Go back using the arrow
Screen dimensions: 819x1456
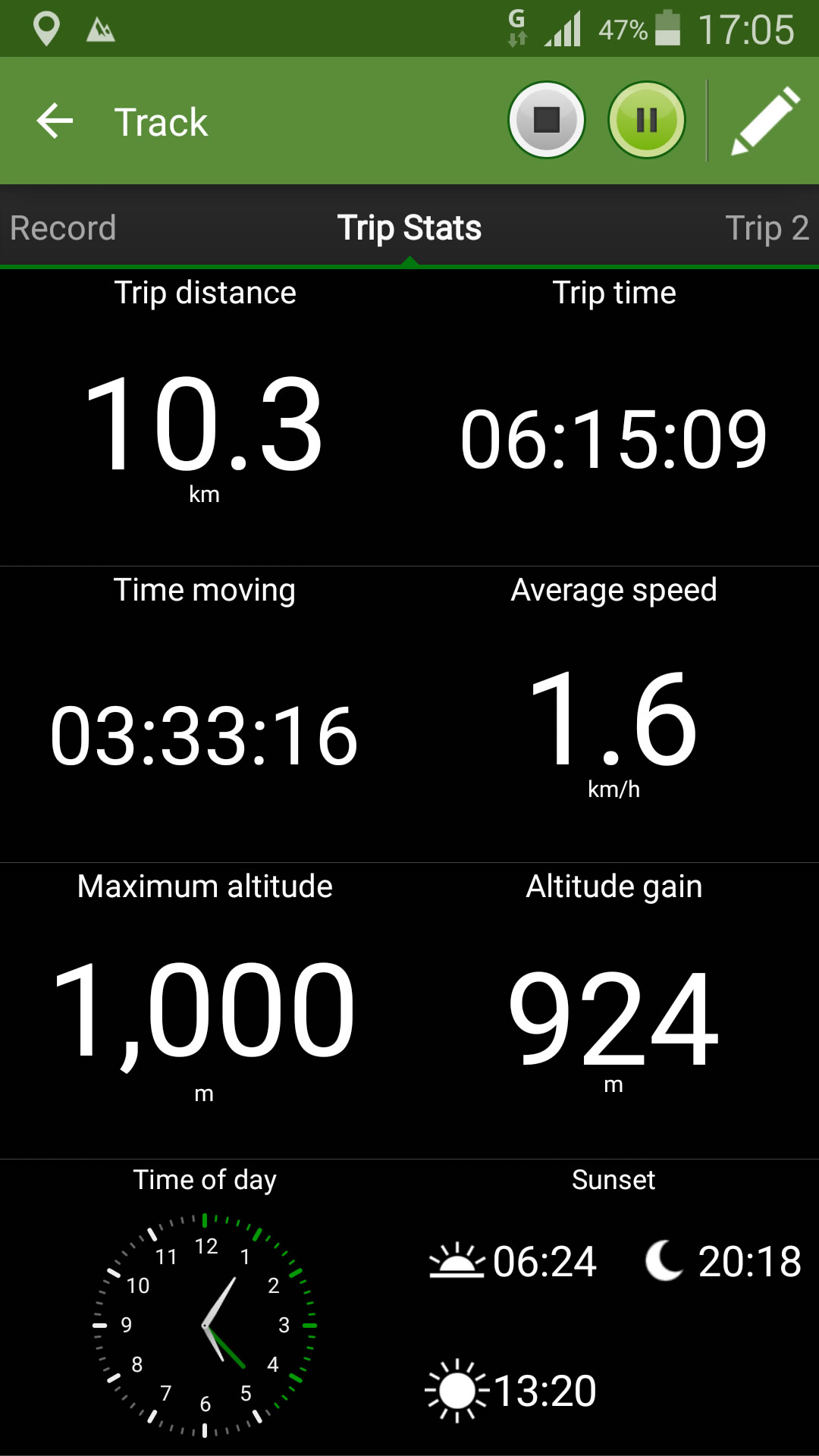[x=55, y=121]
